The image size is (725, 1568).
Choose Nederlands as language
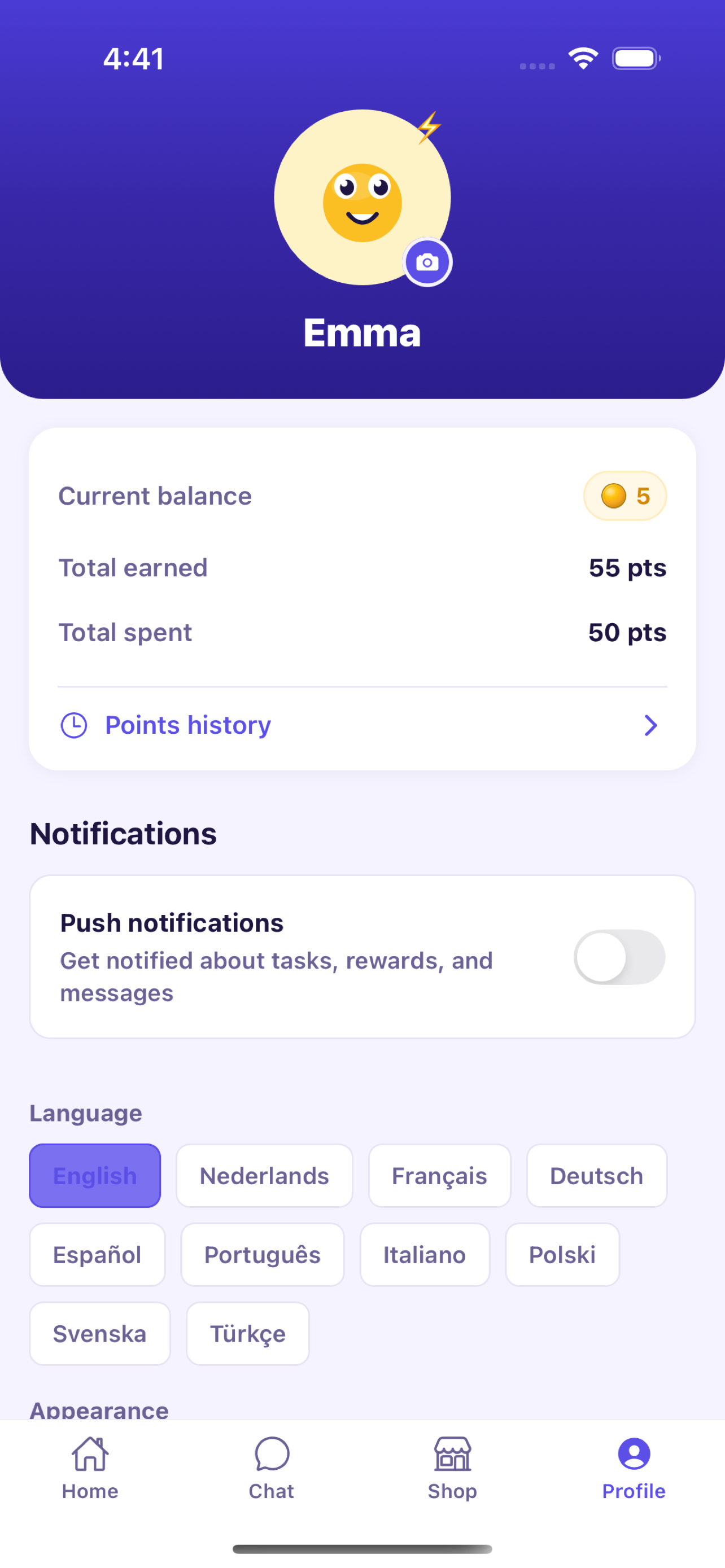pos(264,1175)
